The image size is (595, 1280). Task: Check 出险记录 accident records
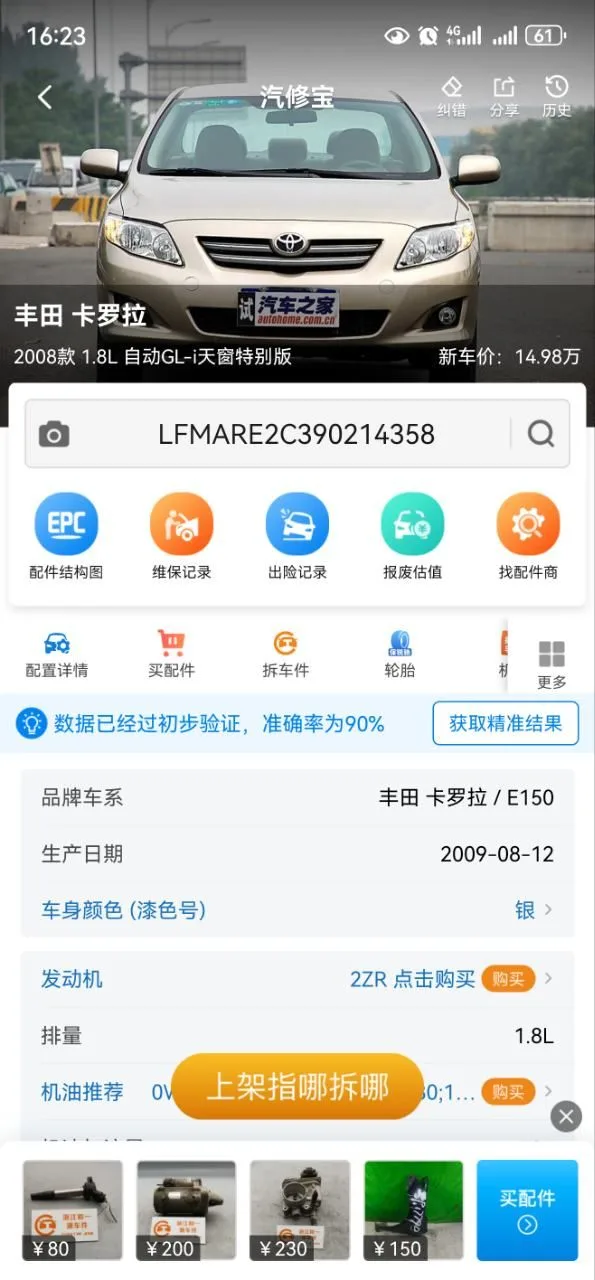(x=297, y=537)
